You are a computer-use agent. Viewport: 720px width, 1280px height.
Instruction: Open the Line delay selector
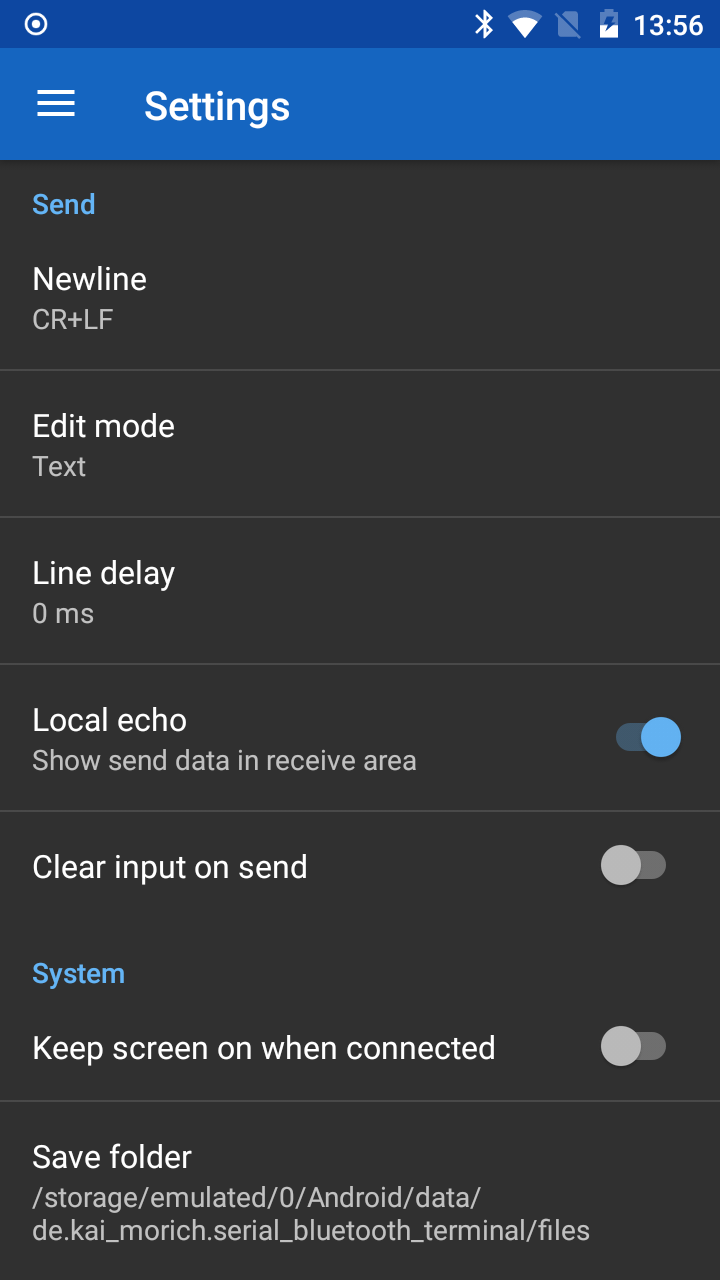coord(300,590)
